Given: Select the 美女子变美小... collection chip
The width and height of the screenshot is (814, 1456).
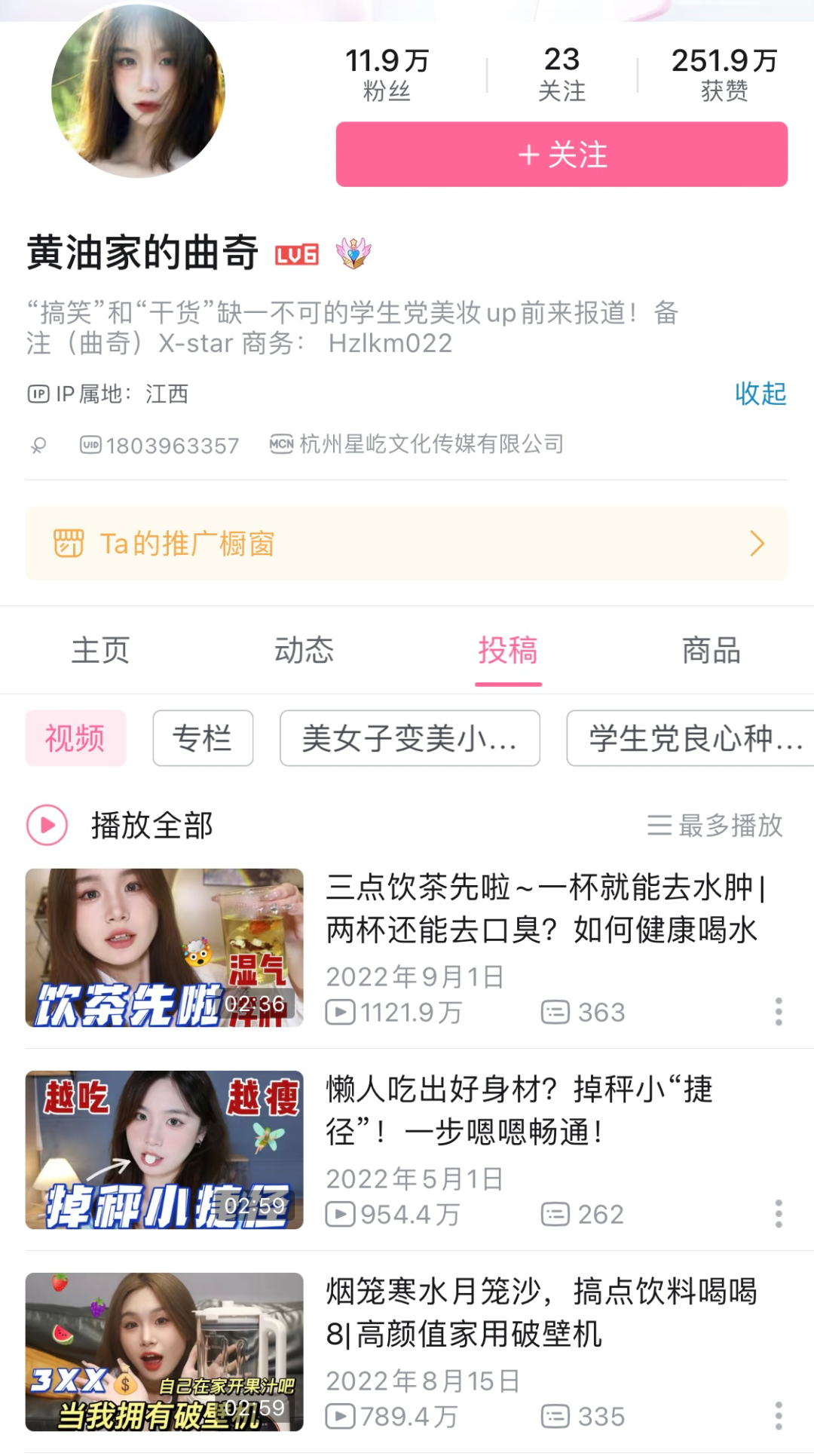Looking at the screenshot, I should click(x=409, y=737).
